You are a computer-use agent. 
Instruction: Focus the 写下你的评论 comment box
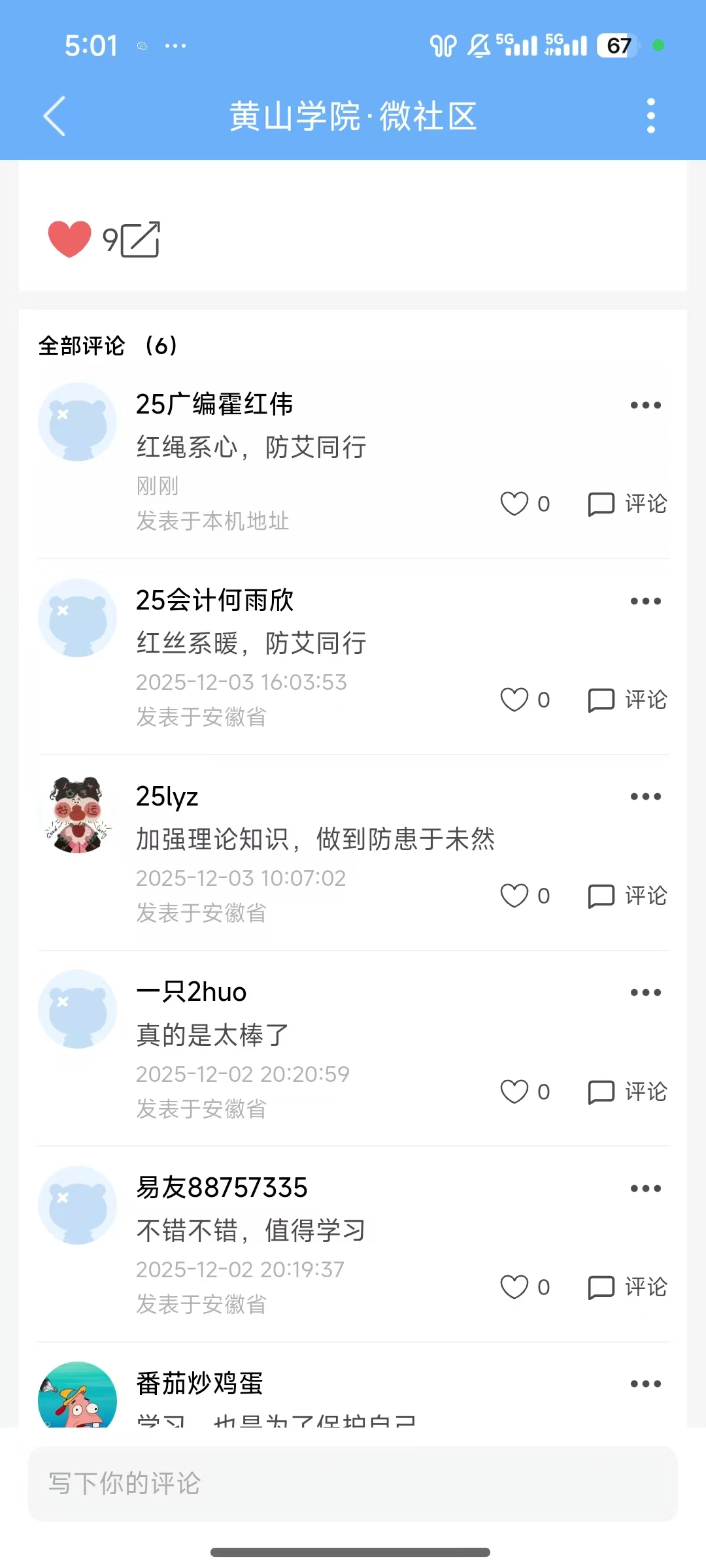coord(353,1484)
